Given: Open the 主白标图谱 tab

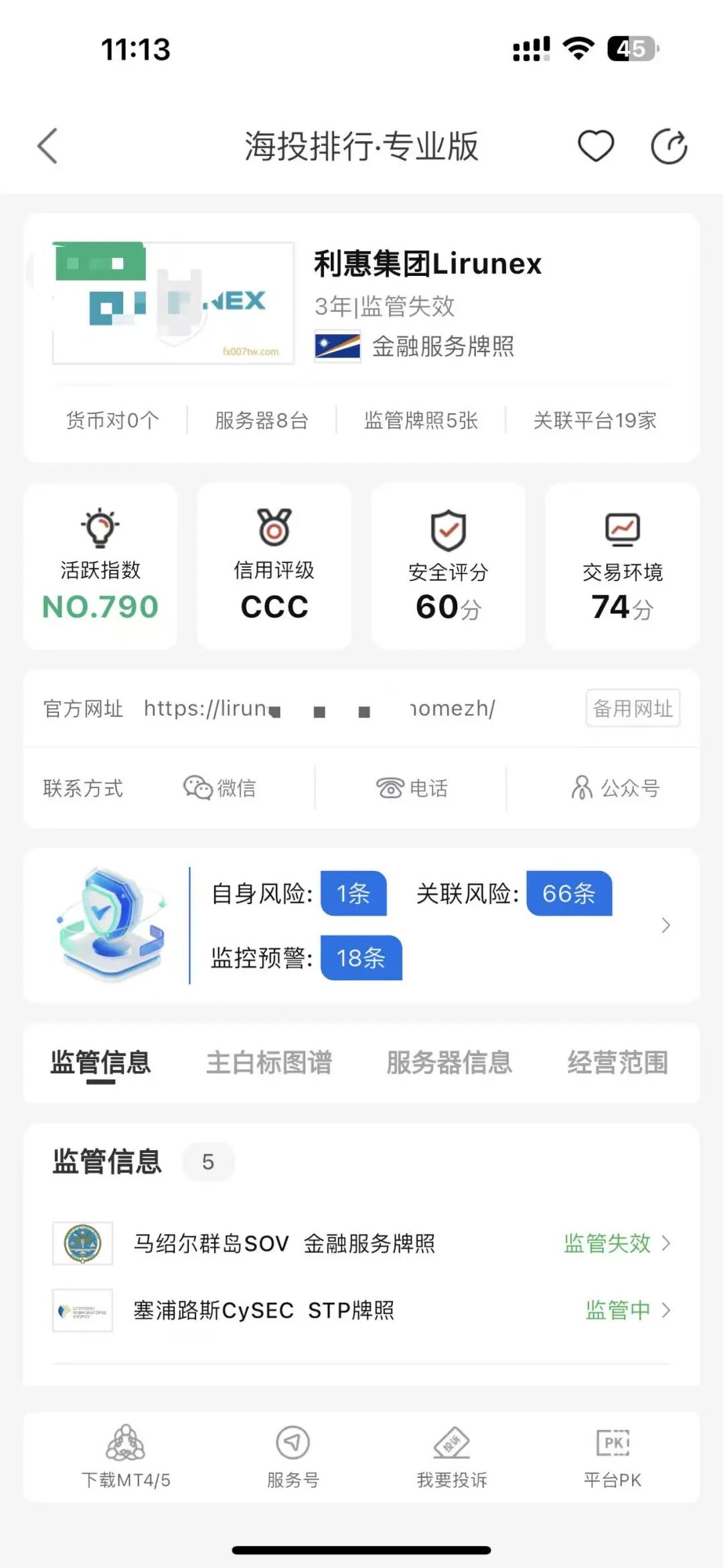Looking at the screenshot, I should 272,1063.
